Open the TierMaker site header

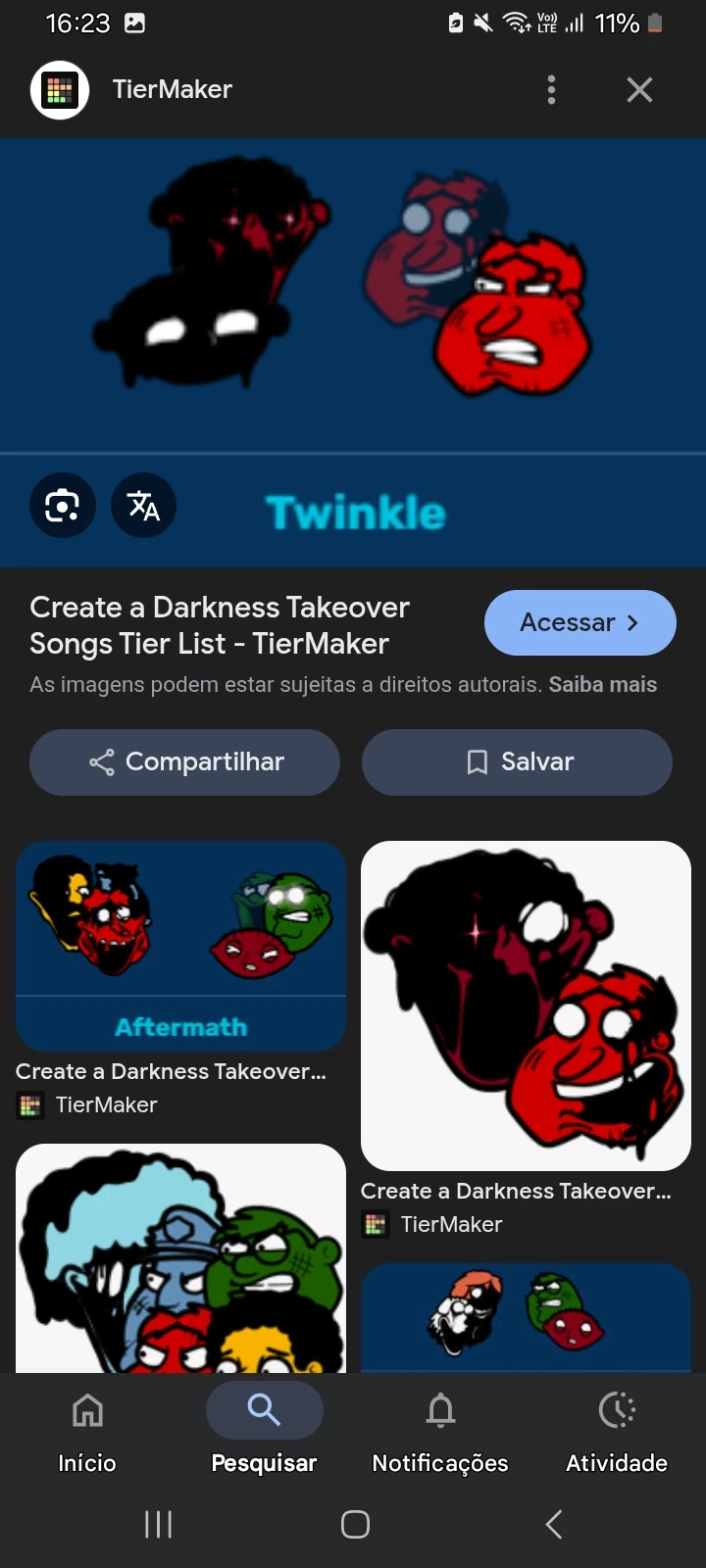click(172, 89)
